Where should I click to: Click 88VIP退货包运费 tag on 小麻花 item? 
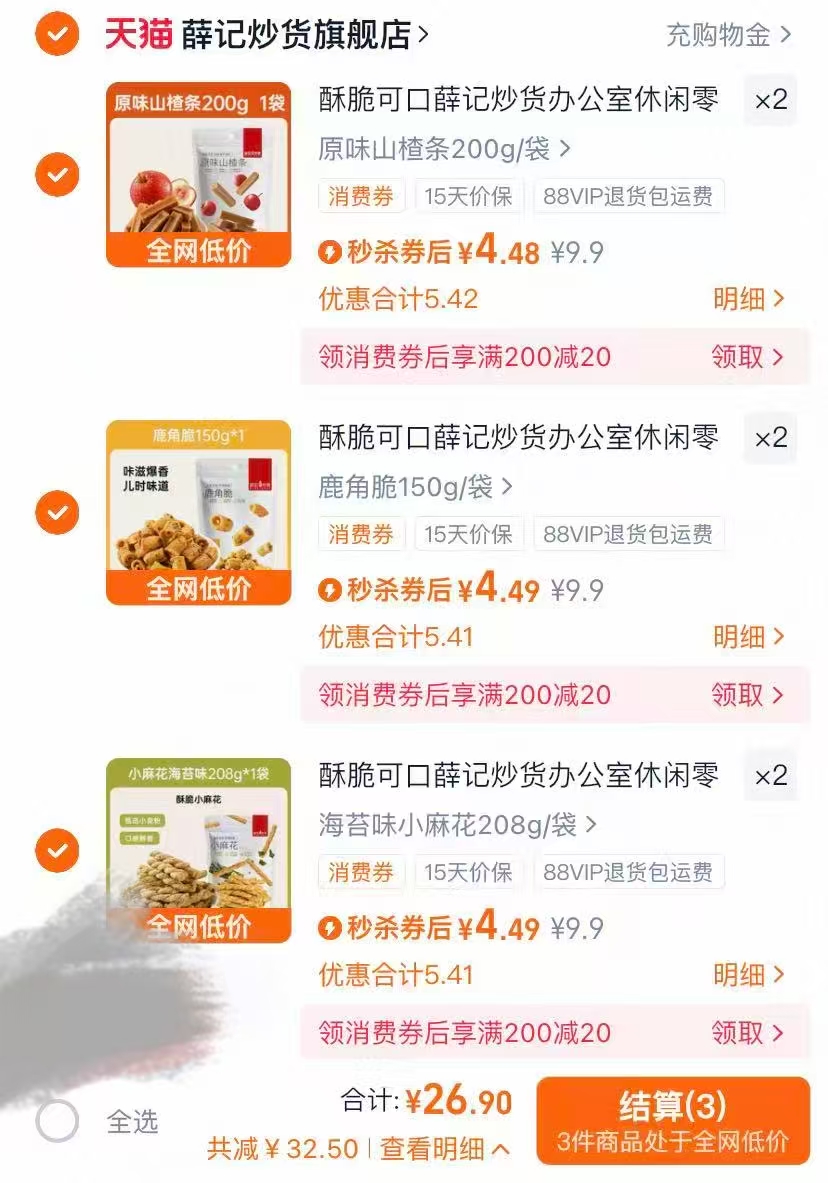click(x=628, y=870)
